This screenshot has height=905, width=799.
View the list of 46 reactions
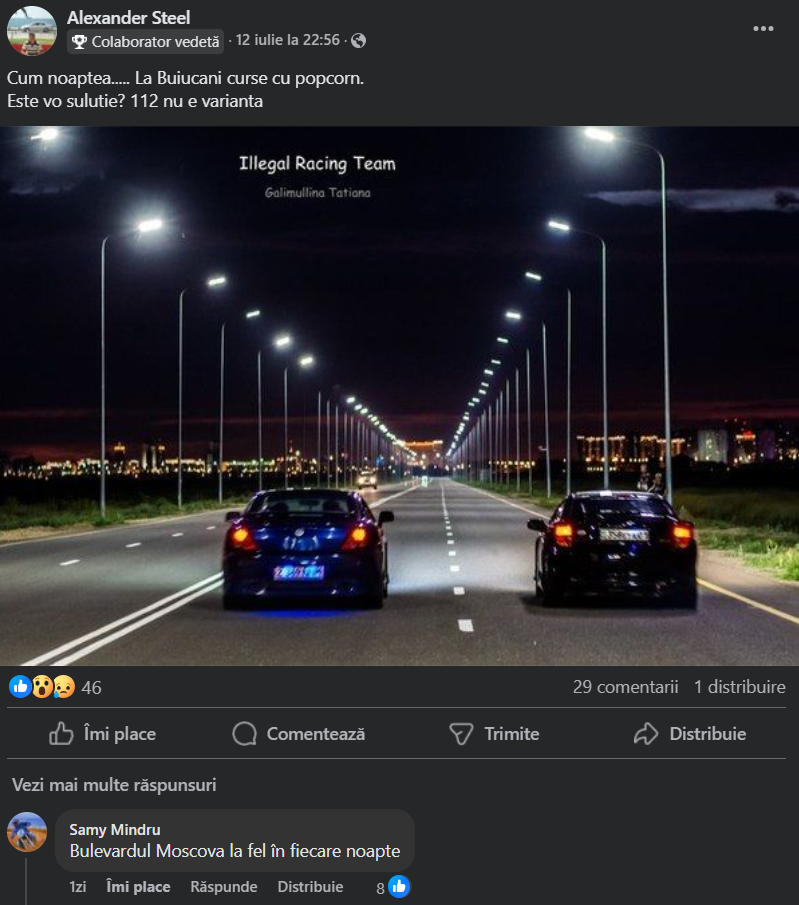point(56,687)
